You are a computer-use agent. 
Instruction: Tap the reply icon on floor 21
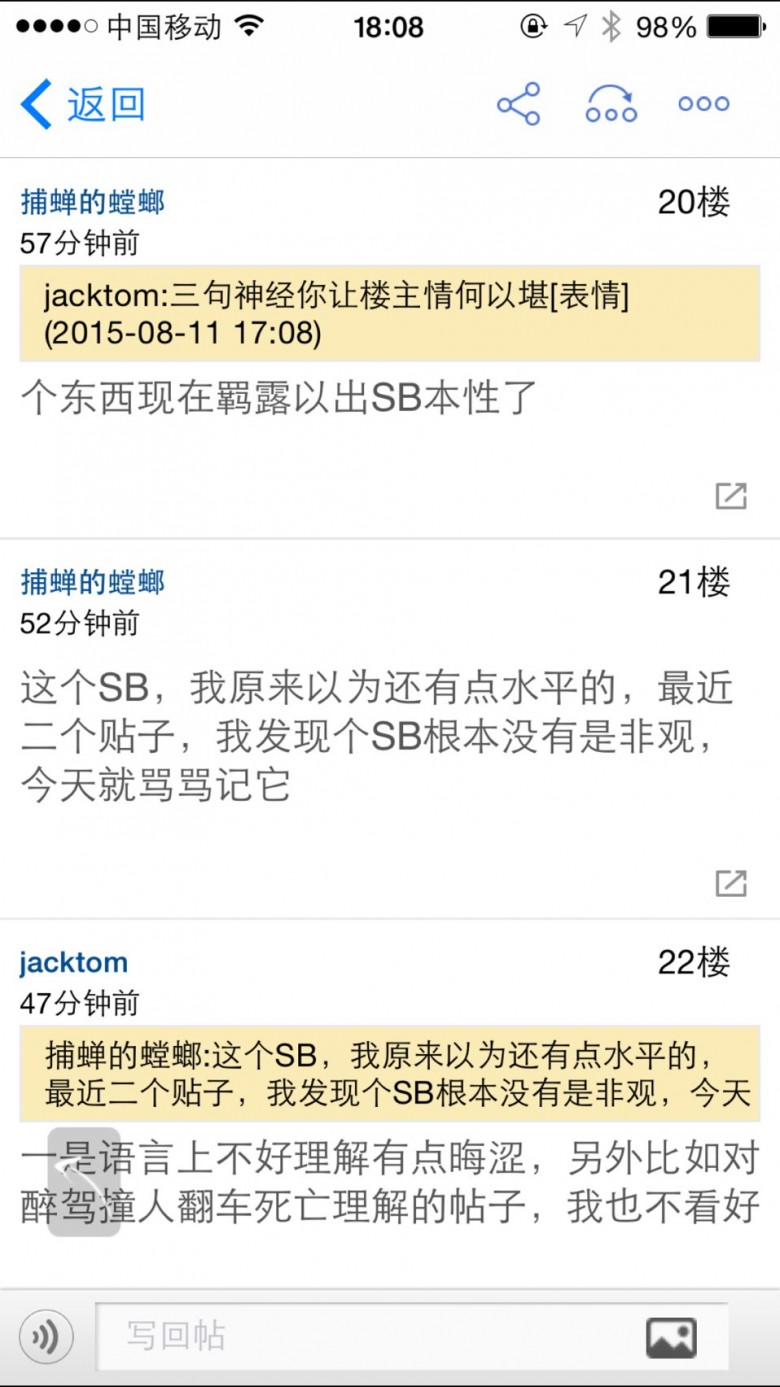(x=731, y=883)
